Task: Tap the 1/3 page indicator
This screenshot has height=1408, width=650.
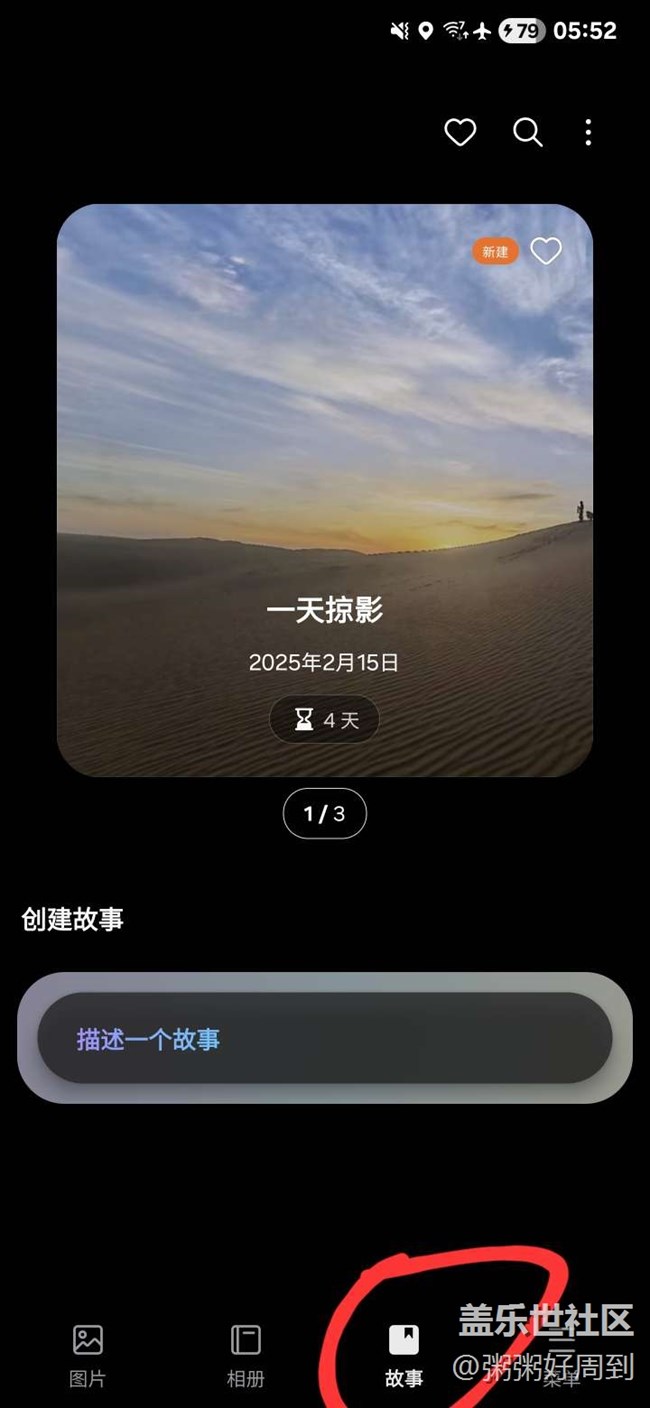Action: 325,813
